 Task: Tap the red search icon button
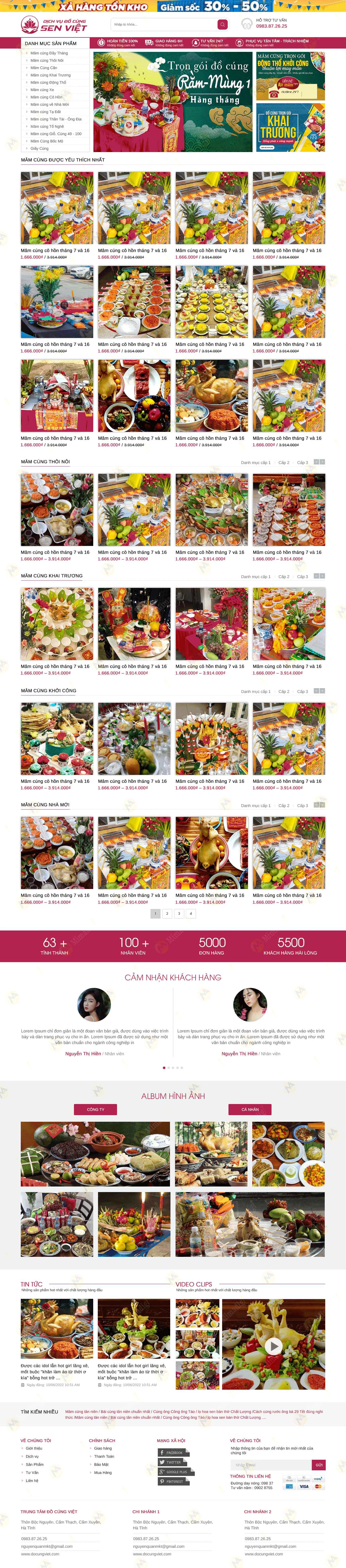point(222,24)
